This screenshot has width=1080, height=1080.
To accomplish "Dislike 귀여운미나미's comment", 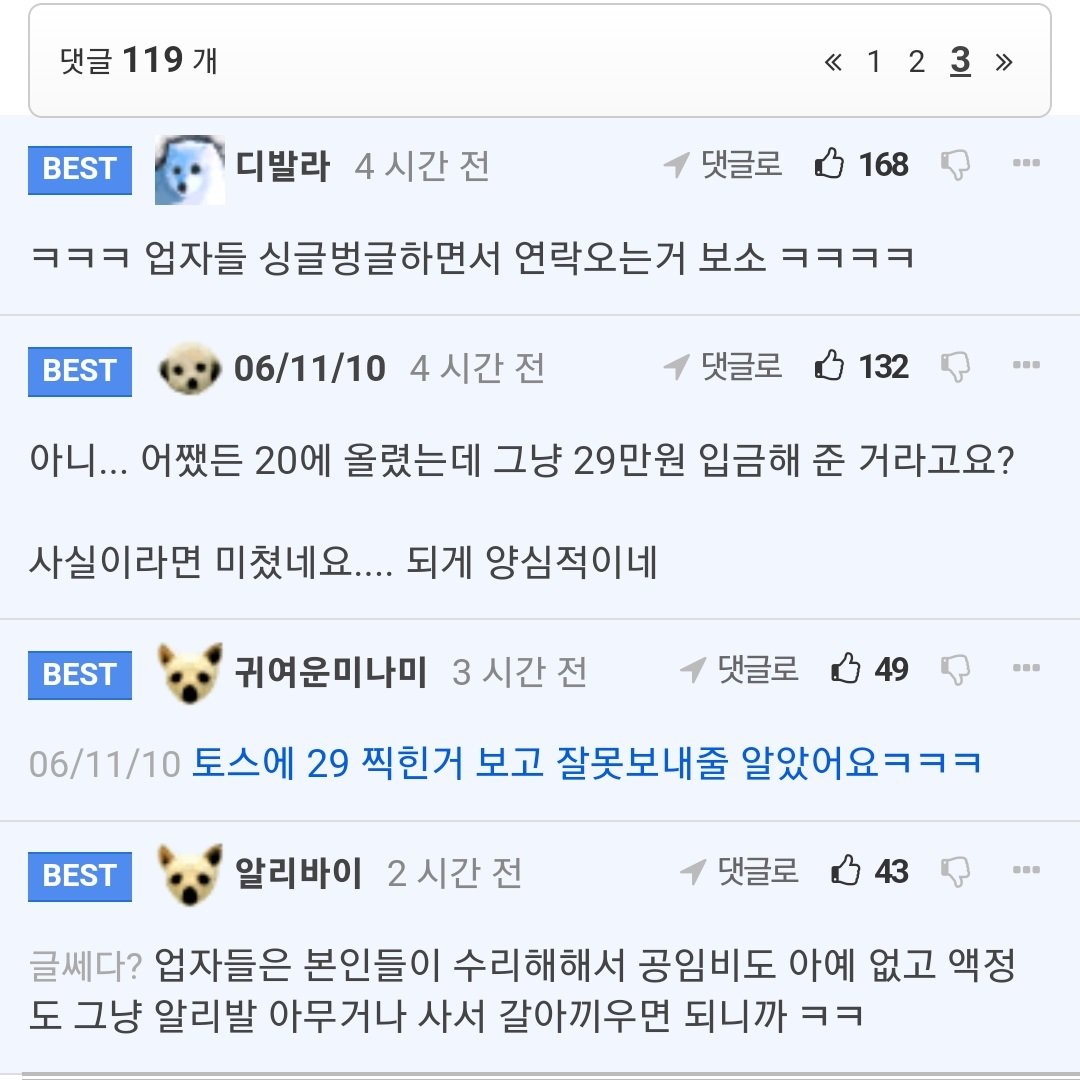I will coord(956,670).
